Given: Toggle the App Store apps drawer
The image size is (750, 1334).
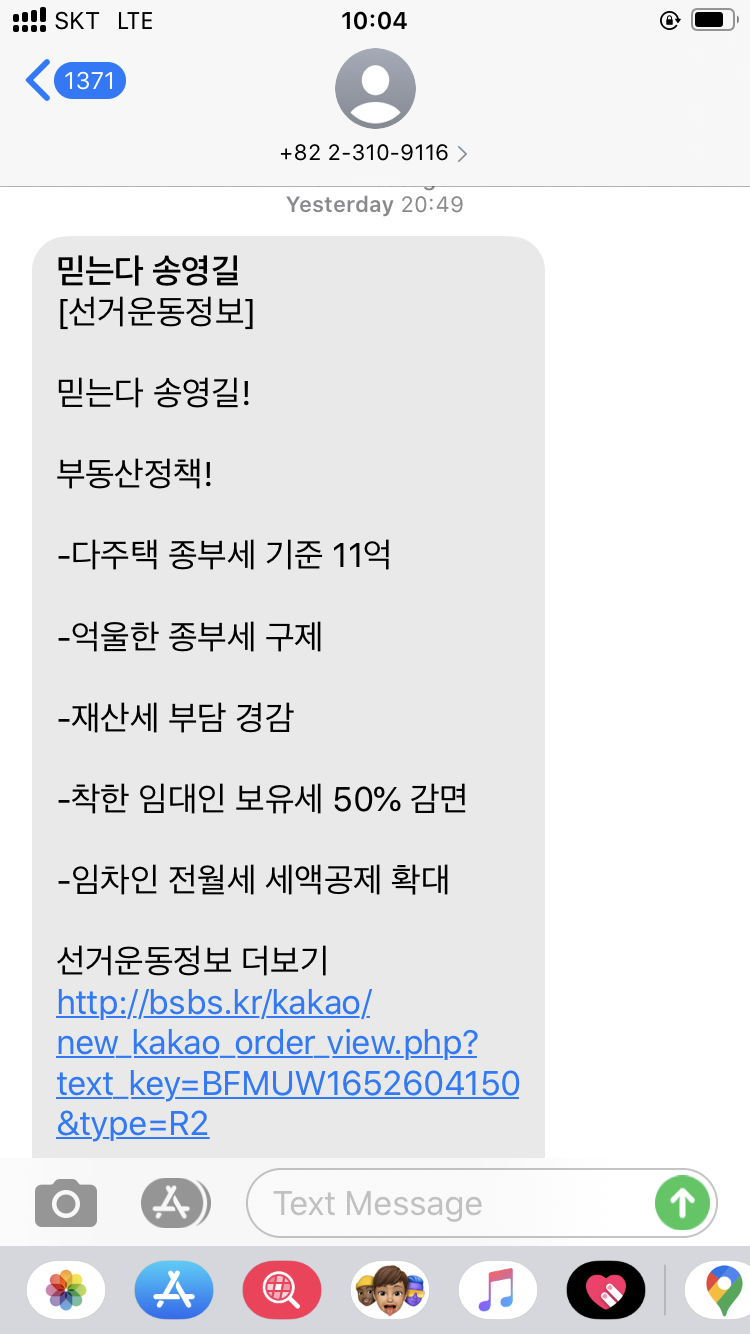Looking at the screenshot, I should 175,1203.
